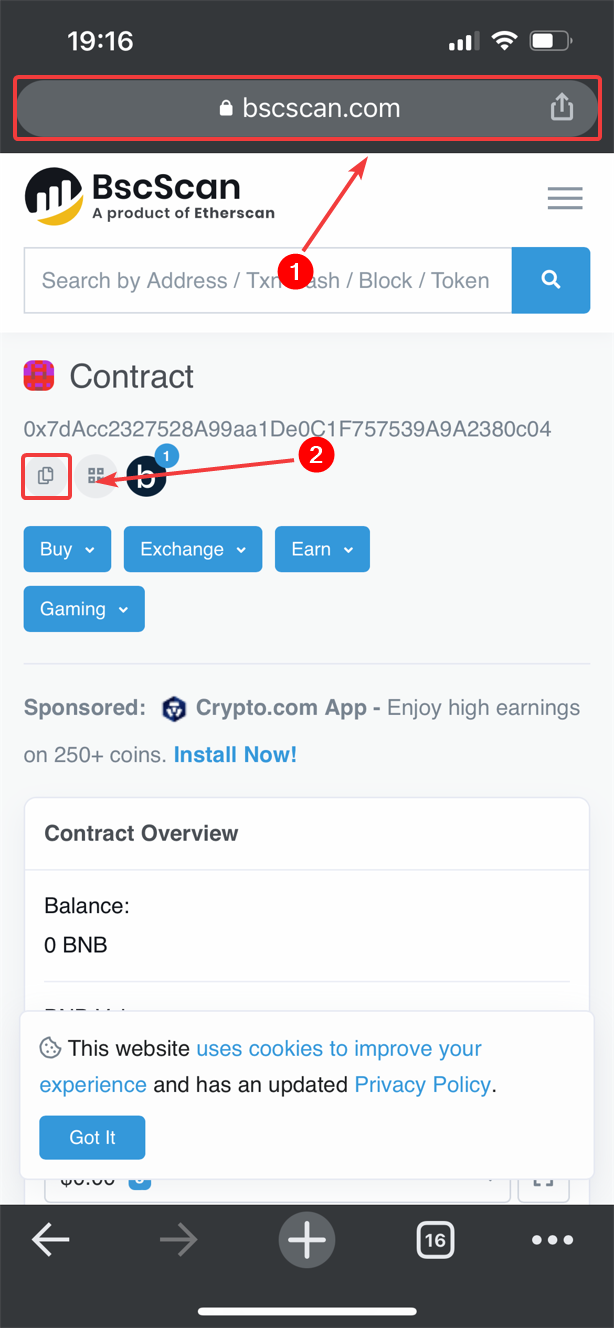
Task: Go back to the previous page
Action: (50, 1241)
